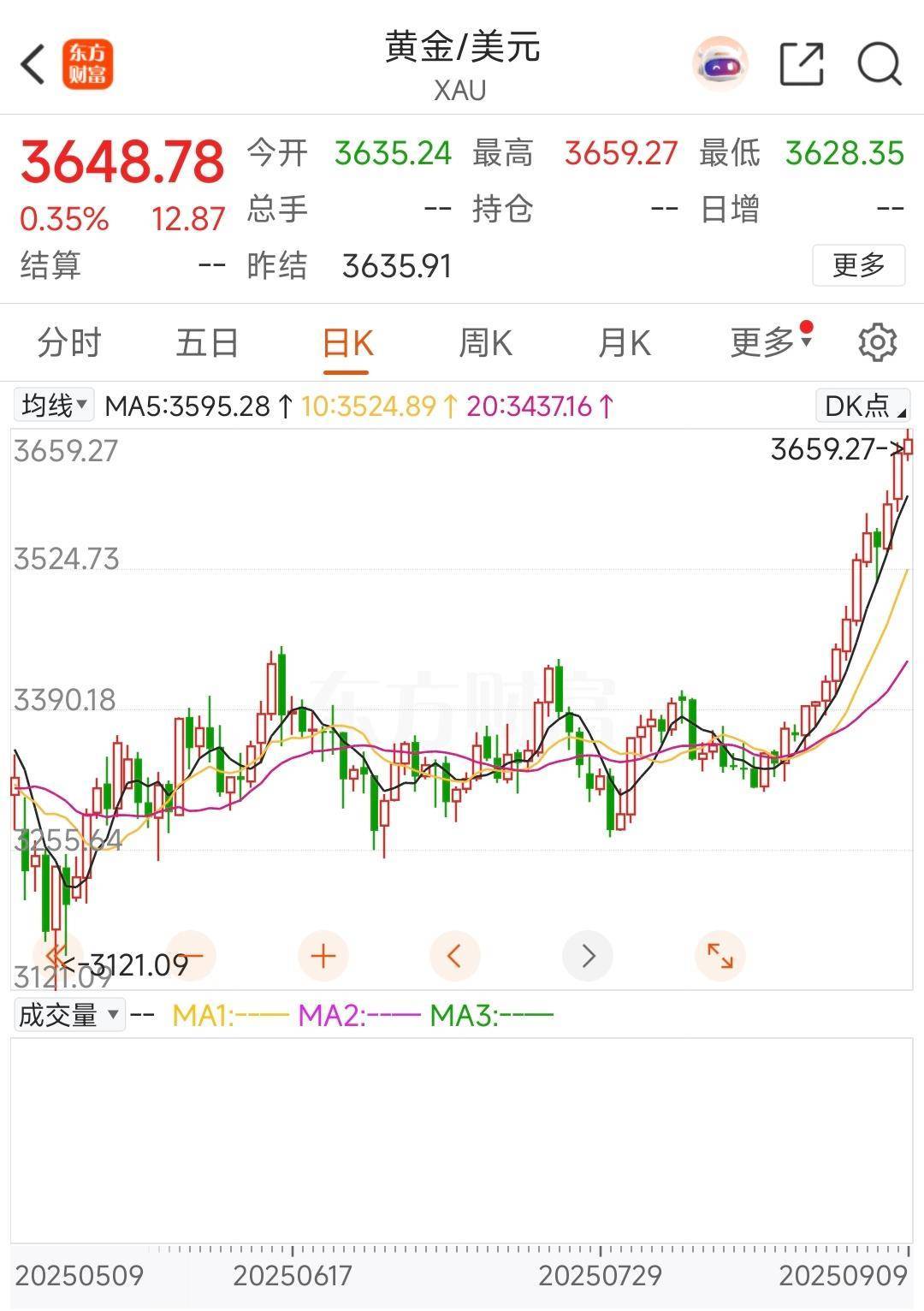Expand the 更多 chart period dropdown

tap(770, 342)
